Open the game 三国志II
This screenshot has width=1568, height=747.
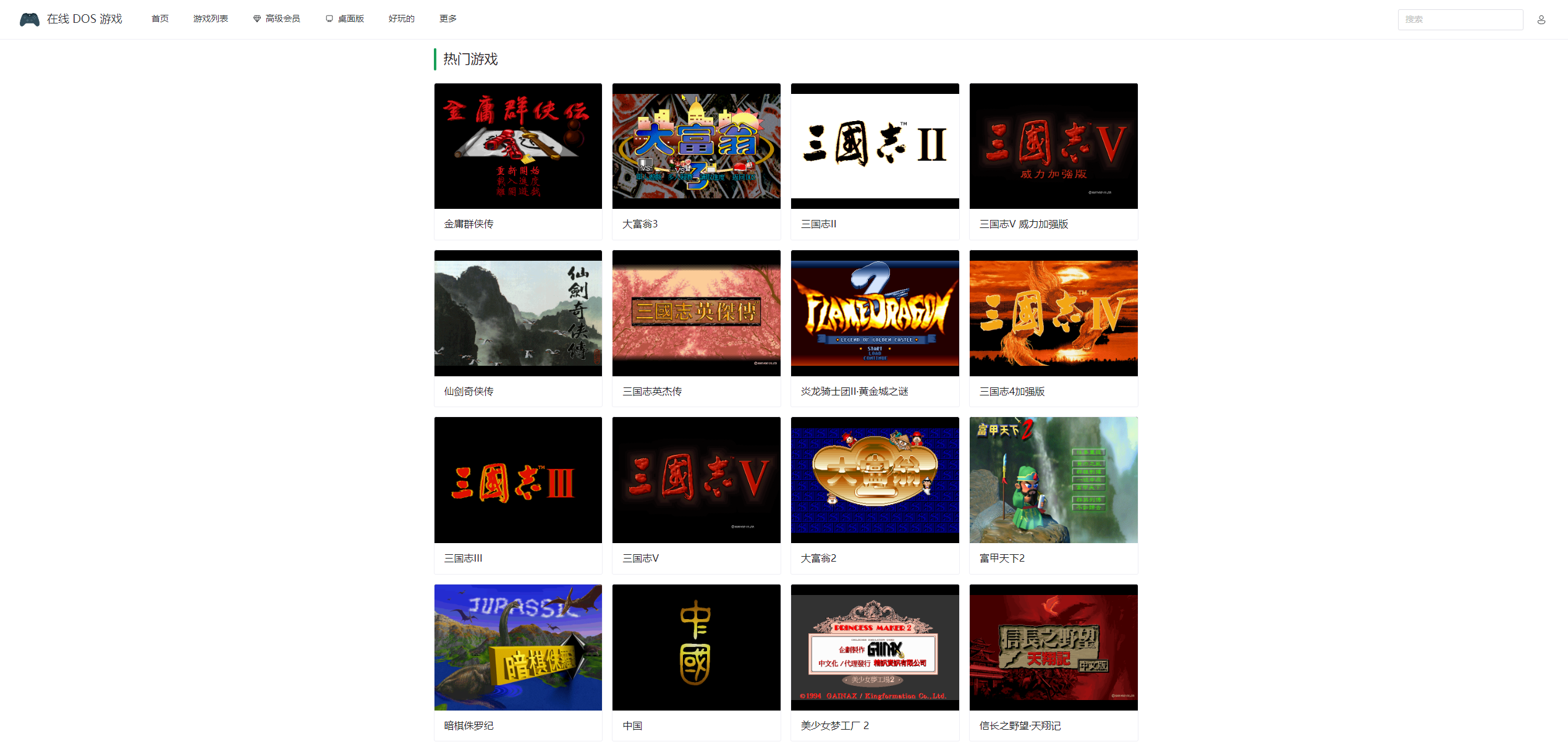pos(875,146)
